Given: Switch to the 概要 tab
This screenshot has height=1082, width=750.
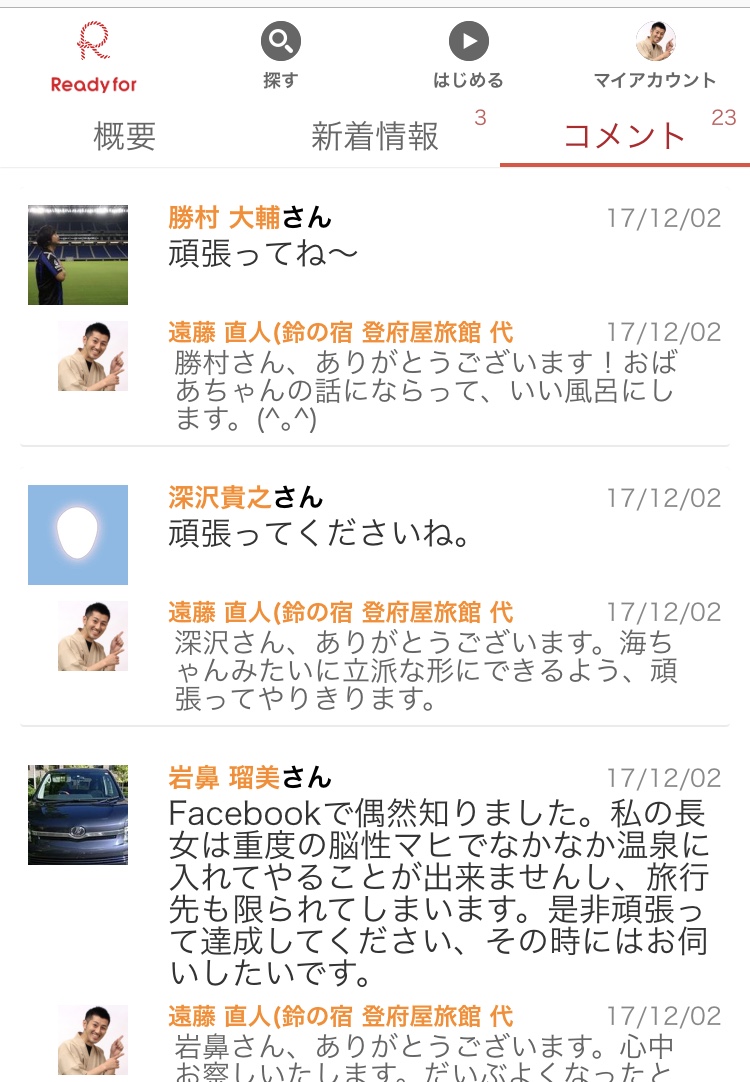Looking at the screenshot, I should pyautogui.click(x=125, y=136).
